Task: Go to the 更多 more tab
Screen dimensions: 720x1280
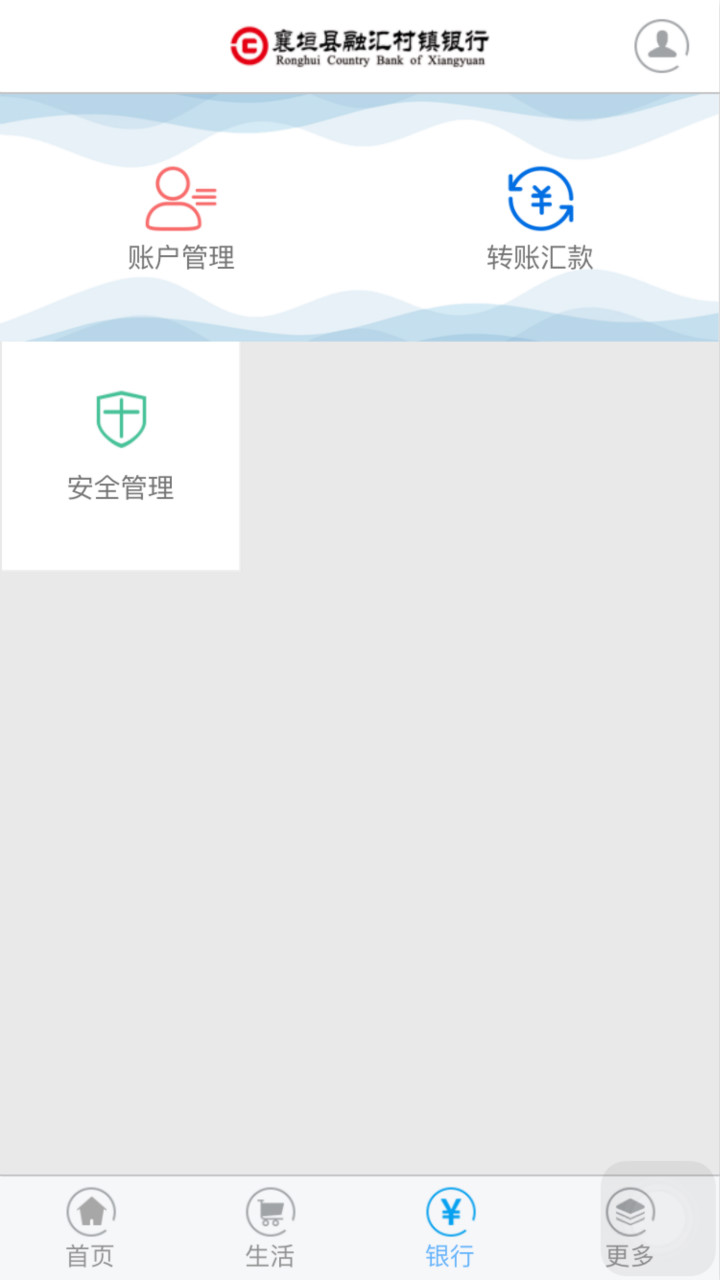Action: pyautogui.click(x=630, y=1228)
